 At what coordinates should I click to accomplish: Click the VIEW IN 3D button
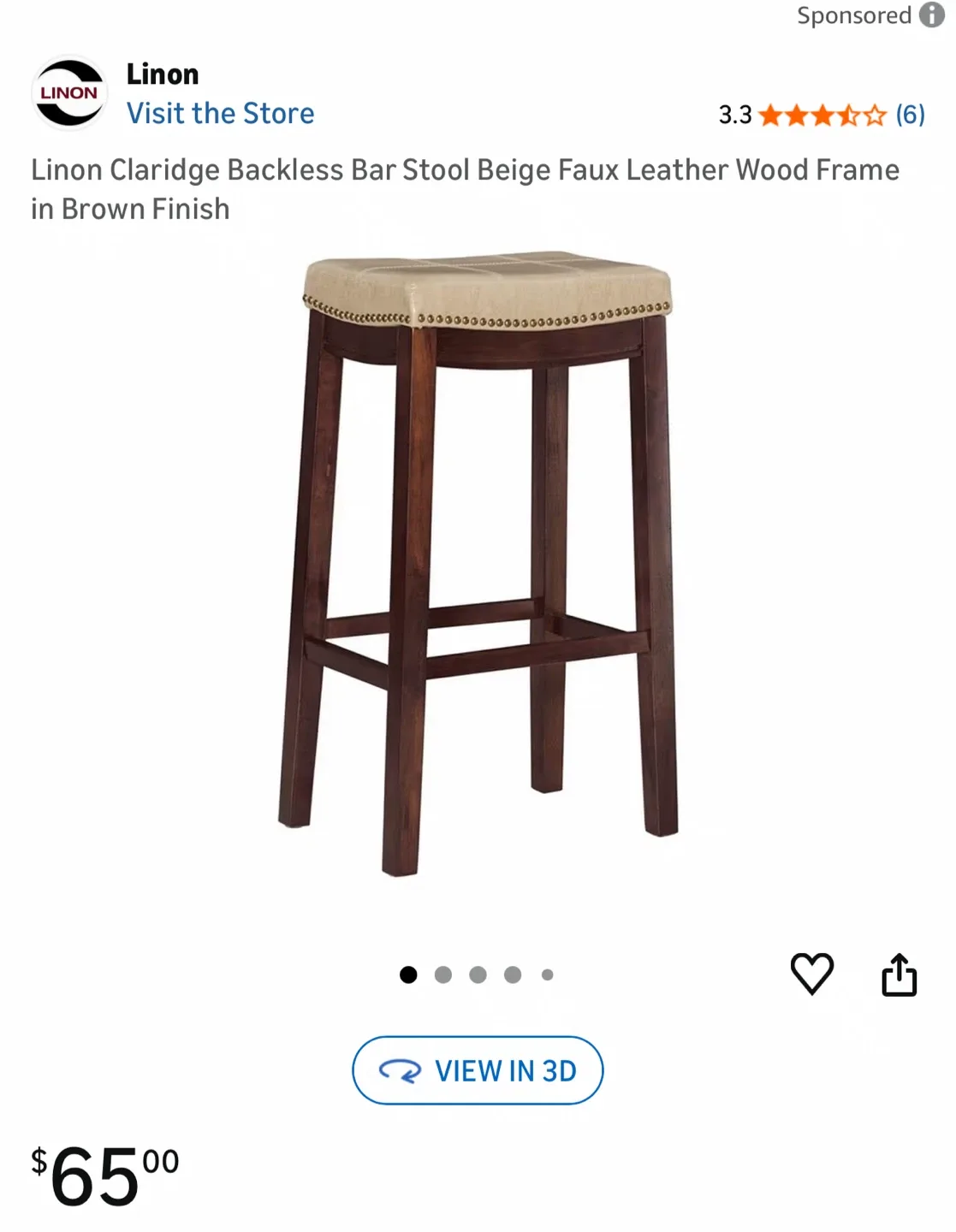point(477,1070)
